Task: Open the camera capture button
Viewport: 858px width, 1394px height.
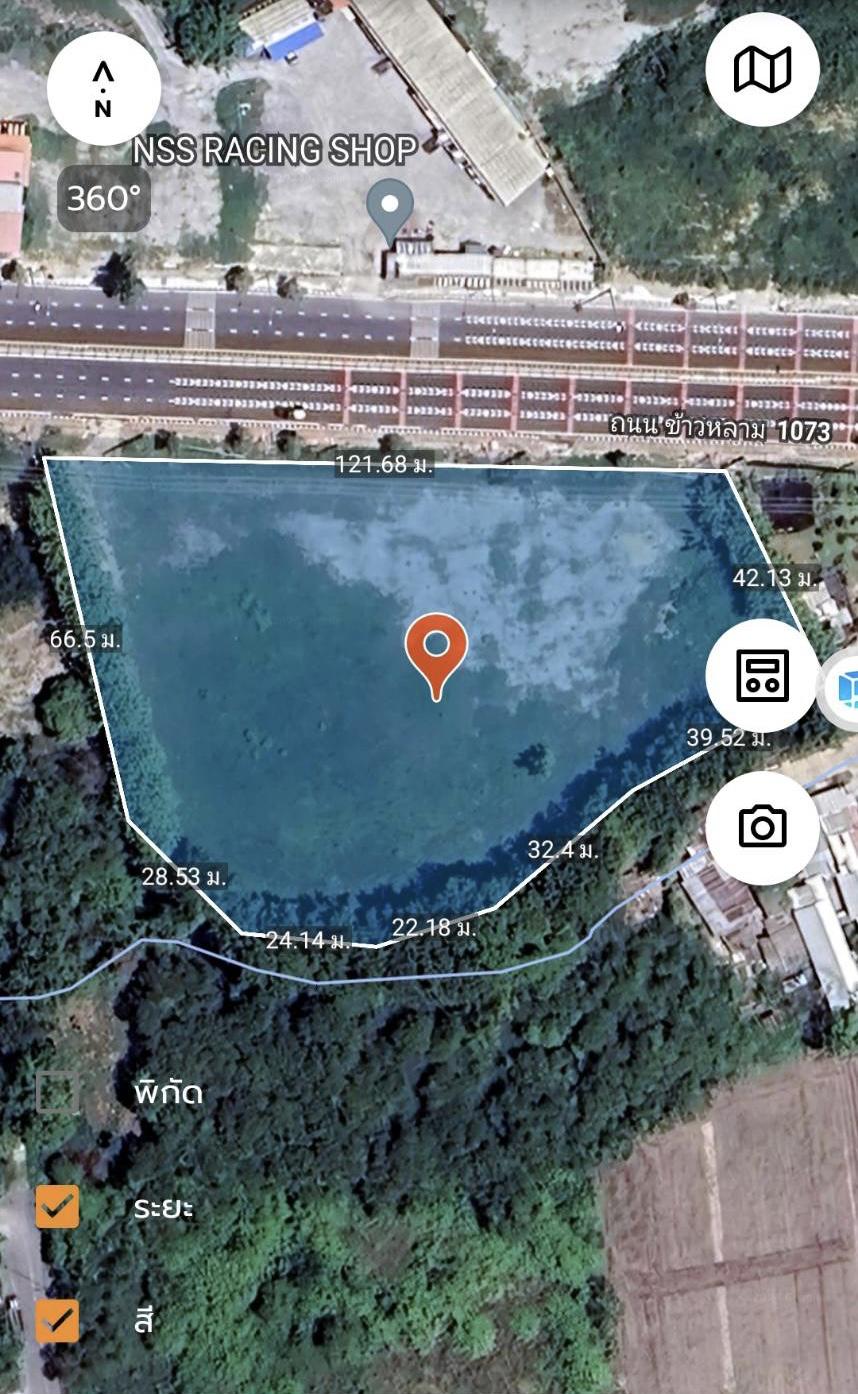Action: 762,827
